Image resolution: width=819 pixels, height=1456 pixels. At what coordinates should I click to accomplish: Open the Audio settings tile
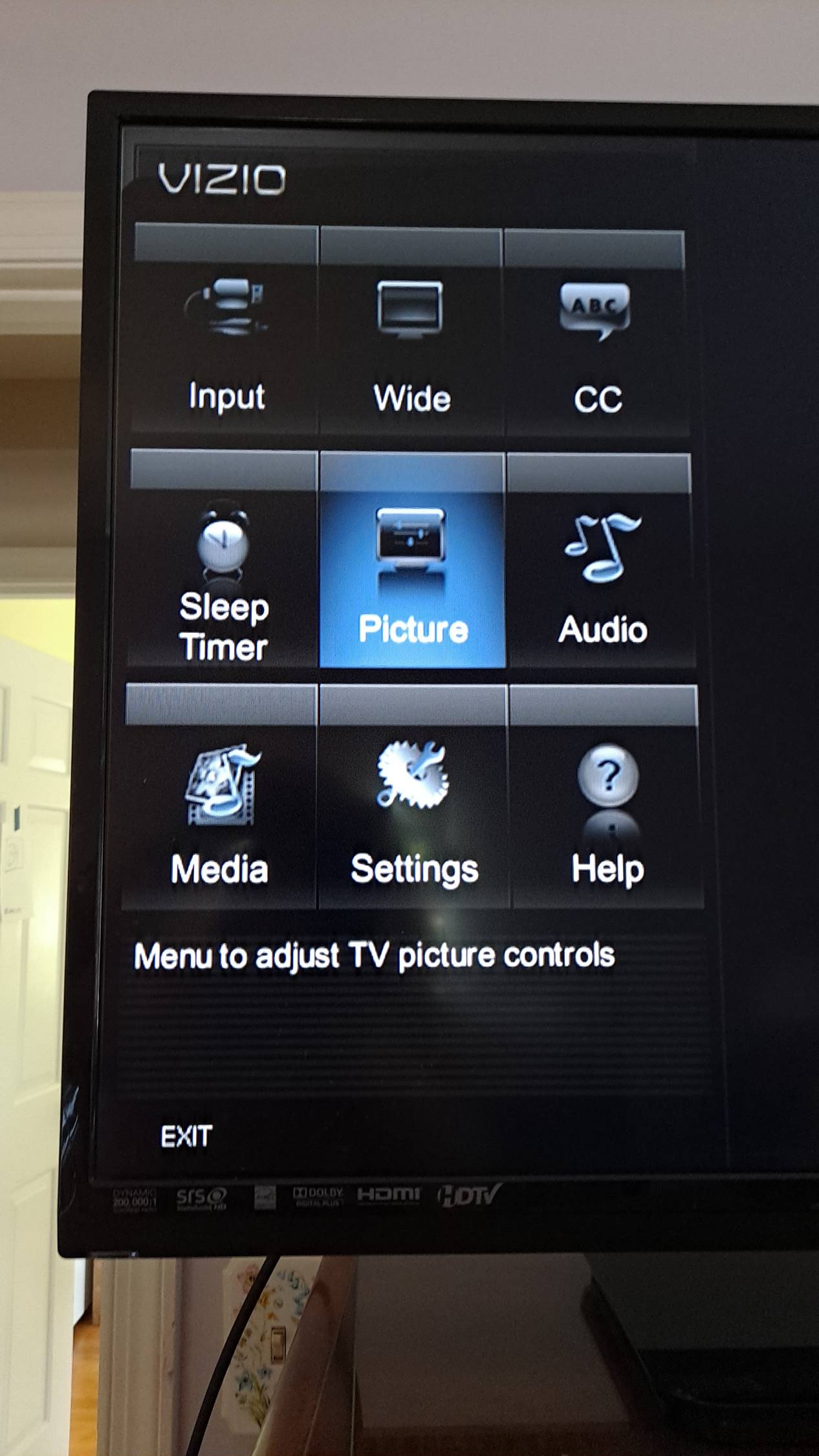tap(601, 561)
